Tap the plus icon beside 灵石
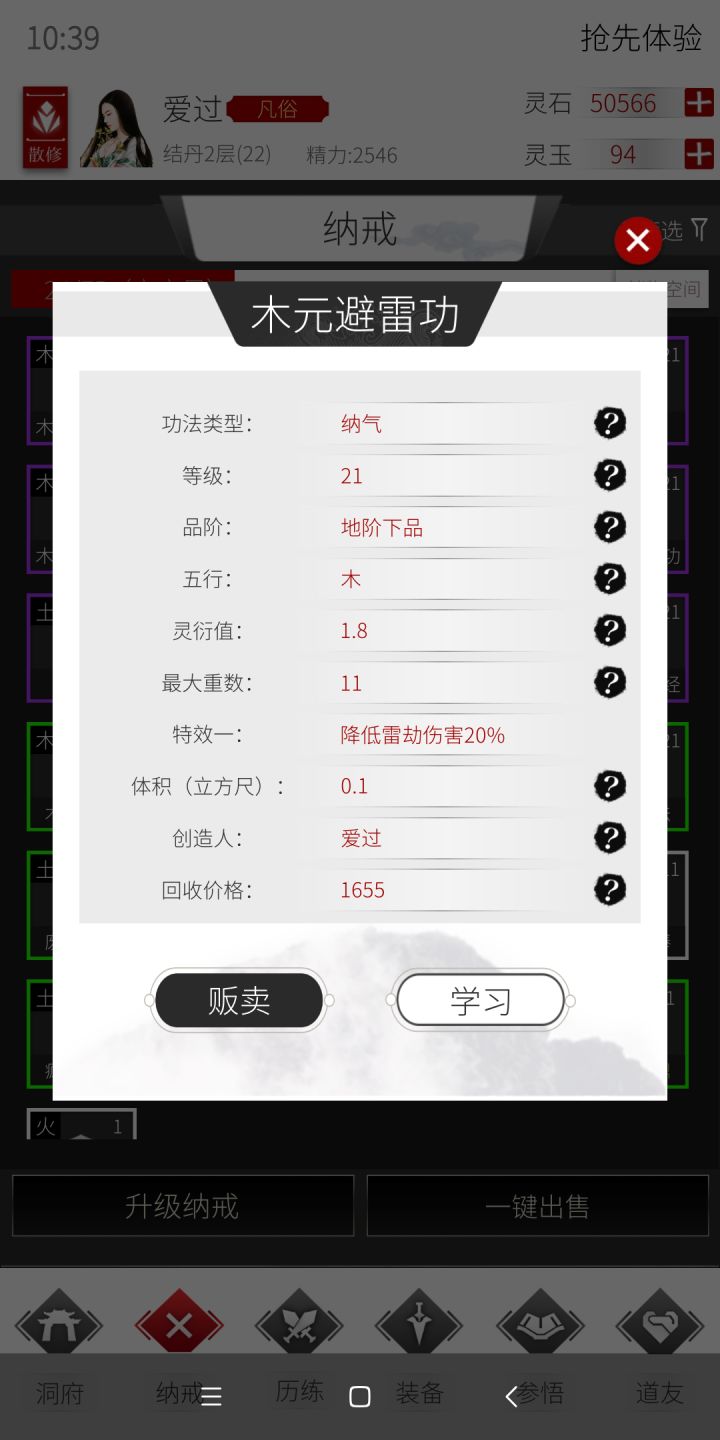Screen dimensions: 720x1440 pyautogui.click(x=697, y=102)
